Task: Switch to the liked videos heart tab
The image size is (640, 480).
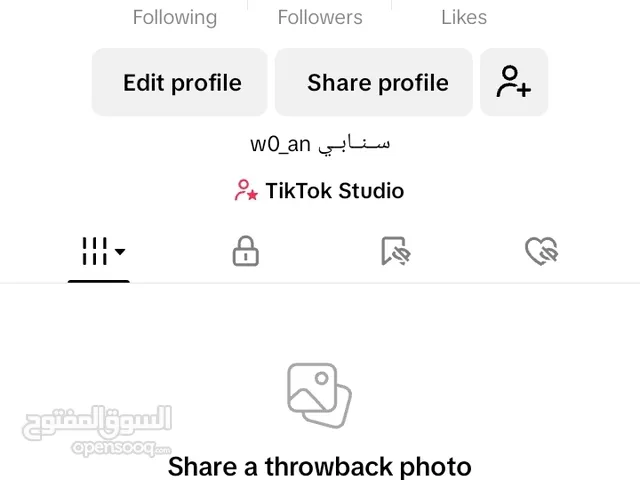Action: pyautogui.click(x=541, y=252)
